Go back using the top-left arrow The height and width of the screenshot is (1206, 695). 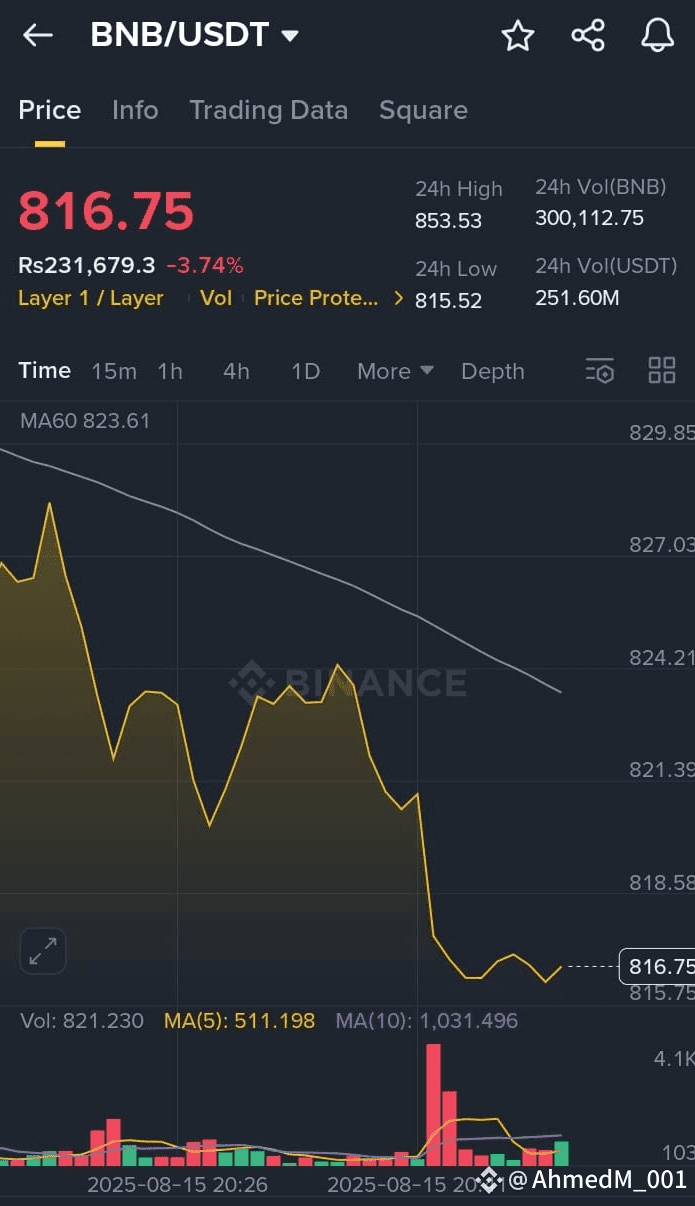38,36
